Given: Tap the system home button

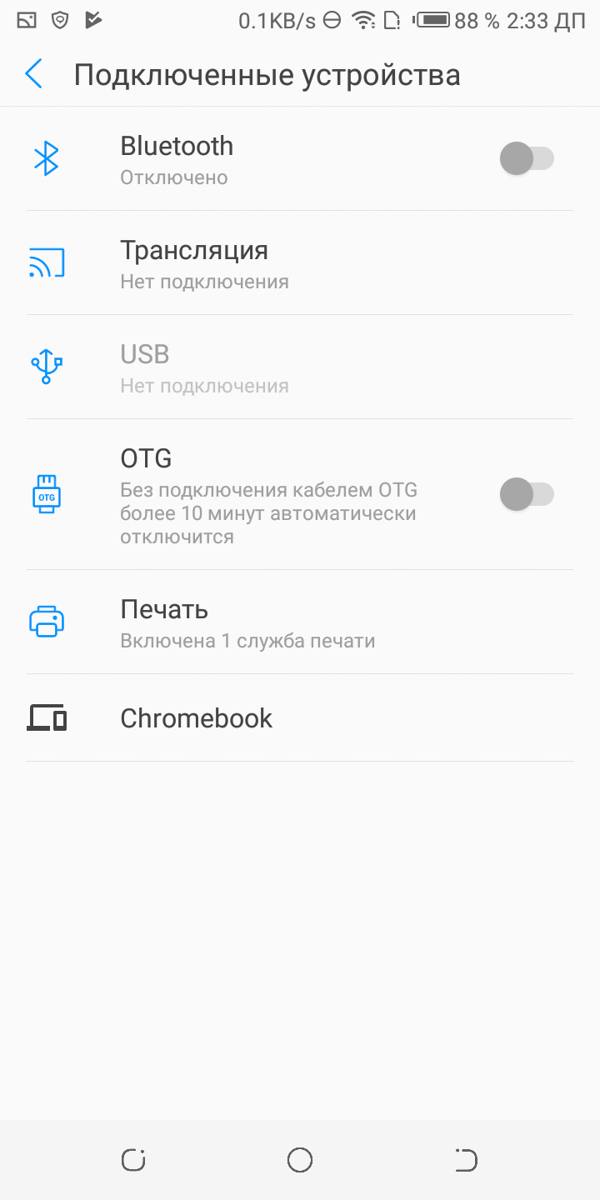Looking at the screenshot, I should click(300, 1160).
